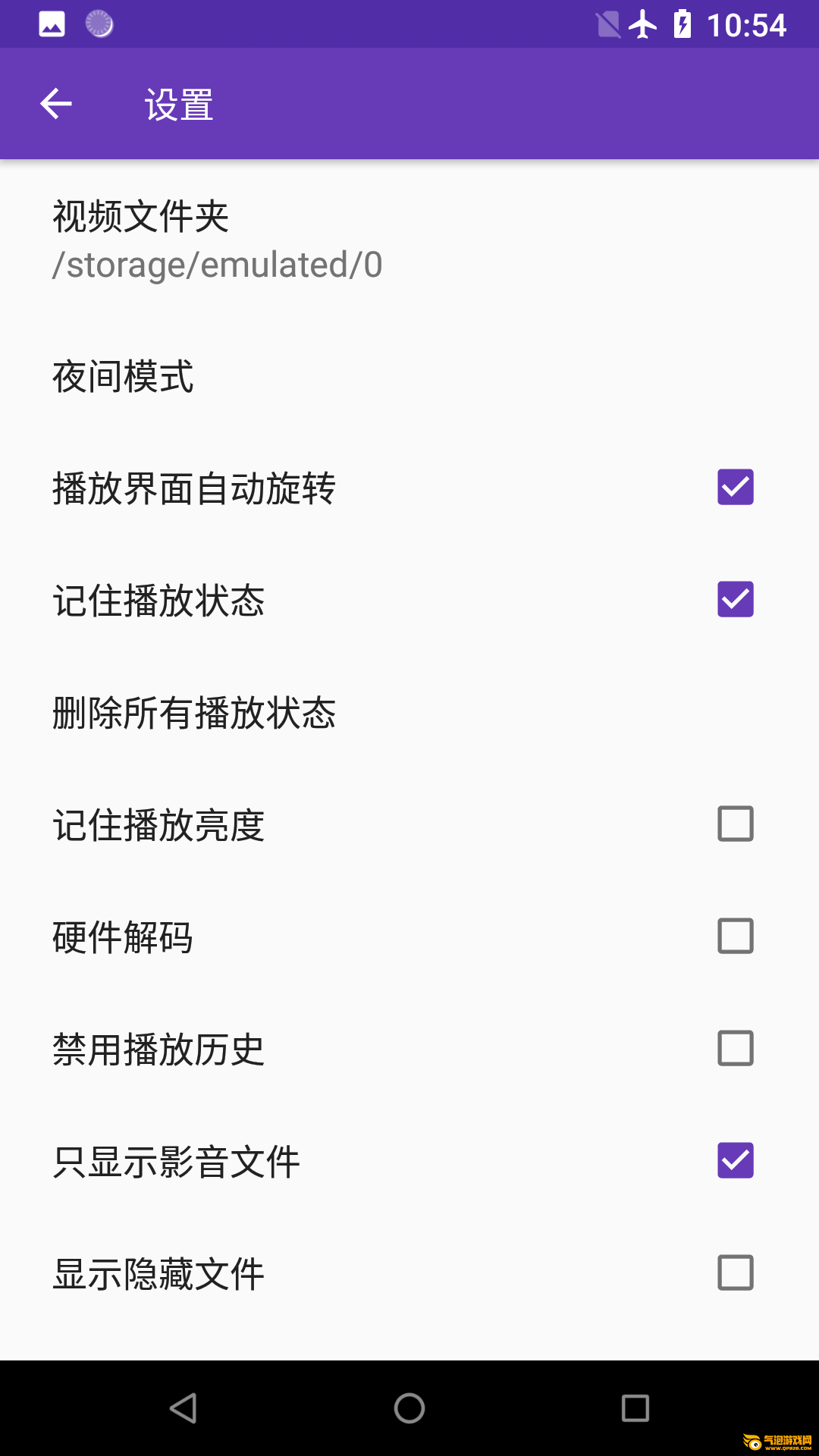Open the recent apps overview
819x1456 pixels.
coord(635,1408)
